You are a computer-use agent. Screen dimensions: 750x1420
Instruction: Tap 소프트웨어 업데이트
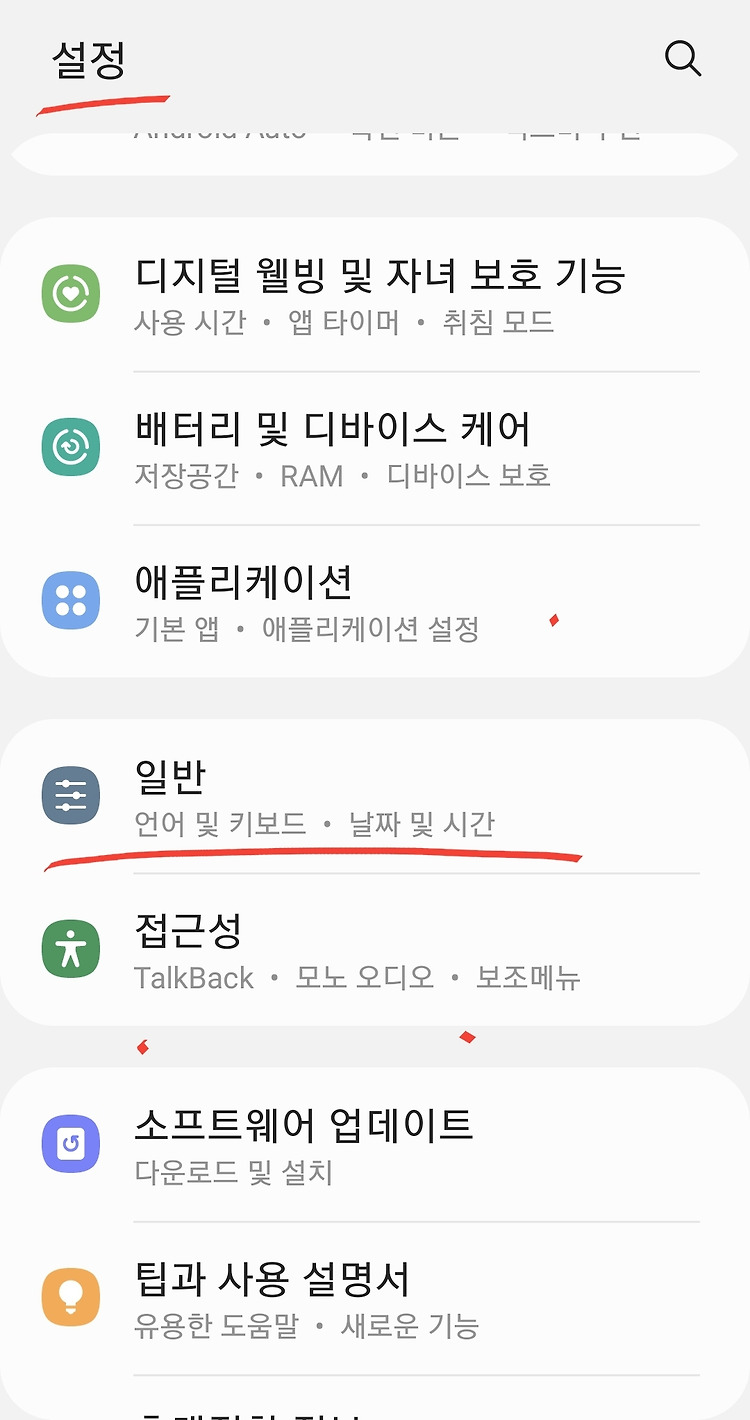(x=375, y=1144)
